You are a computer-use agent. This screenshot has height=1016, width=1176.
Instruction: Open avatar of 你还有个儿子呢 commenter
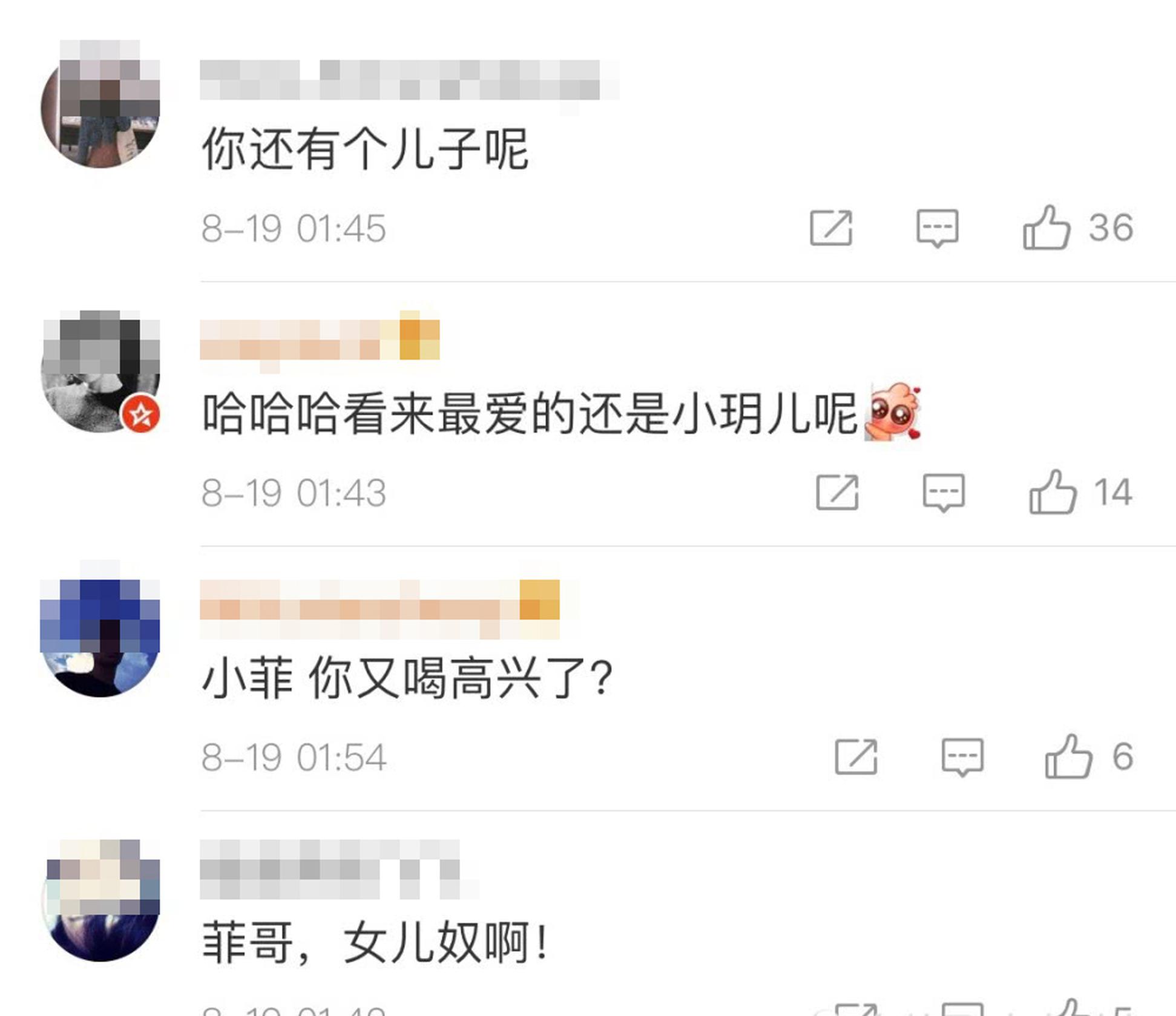(x=100, y=107)
